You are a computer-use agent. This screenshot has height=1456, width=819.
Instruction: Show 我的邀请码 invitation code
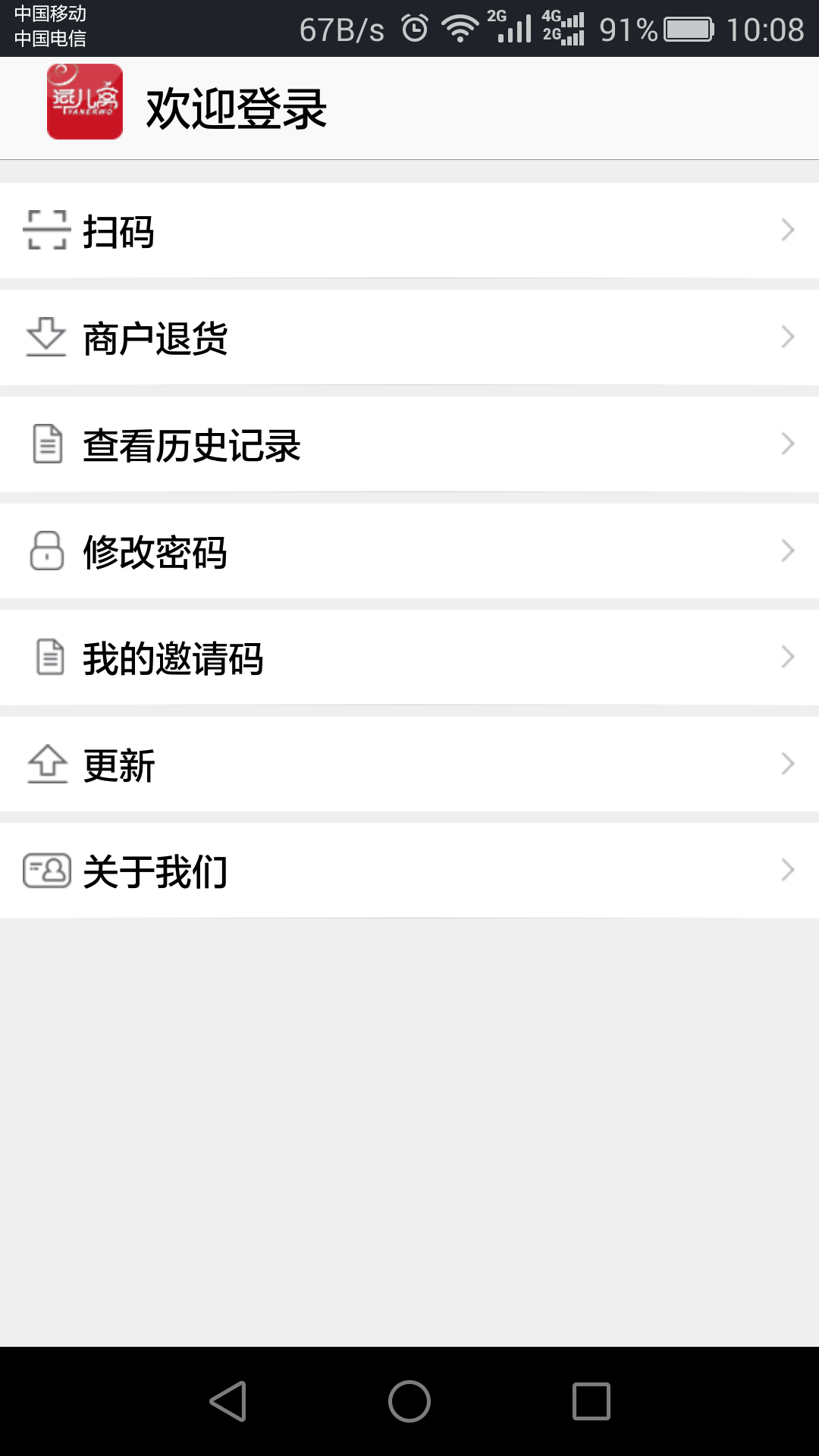(x=409, y=657)
